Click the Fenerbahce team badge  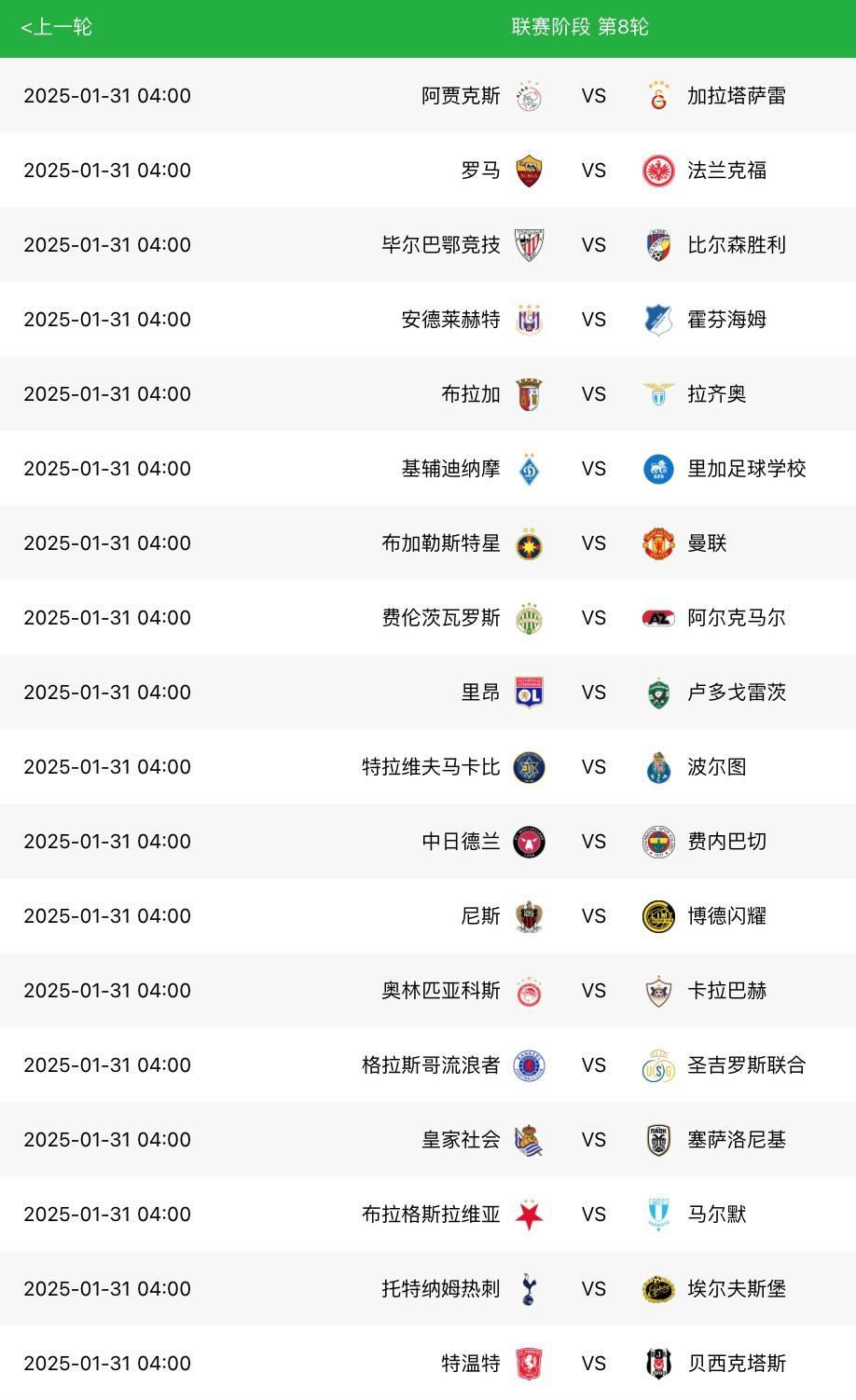pyautogui.click(x=658, y=842)
